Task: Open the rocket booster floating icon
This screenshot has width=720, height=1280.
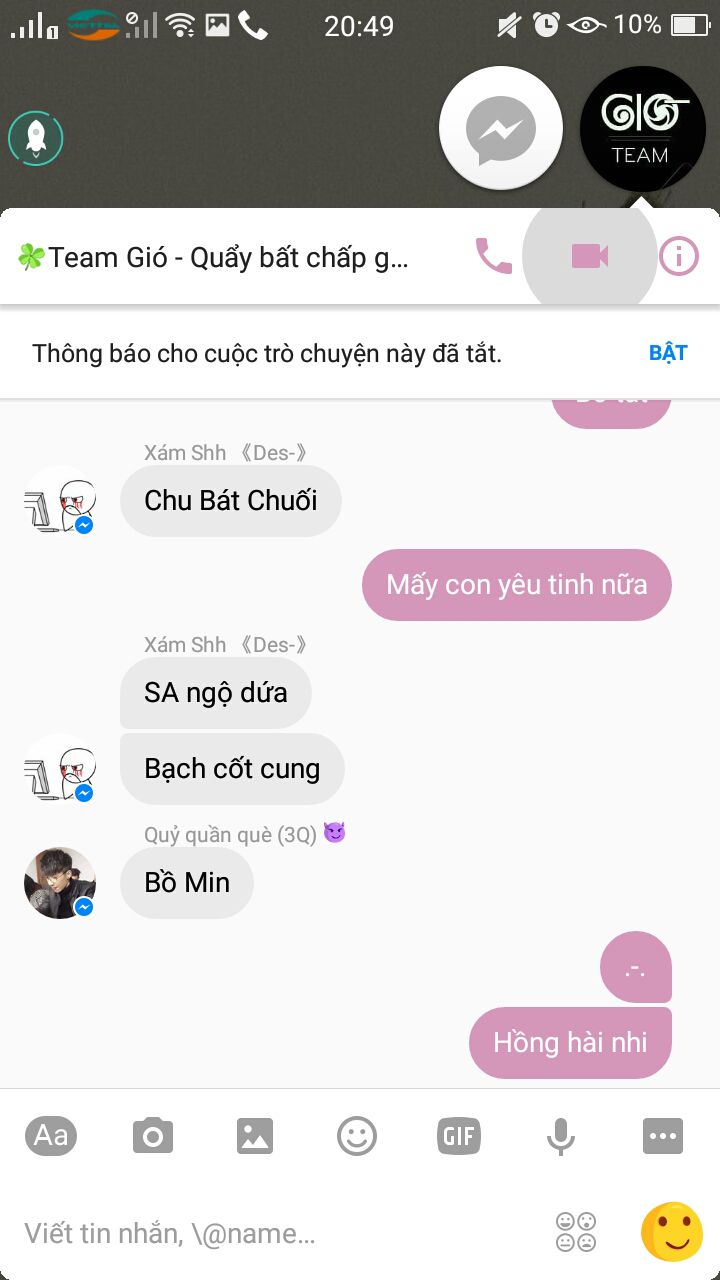Action: (36, 137)
